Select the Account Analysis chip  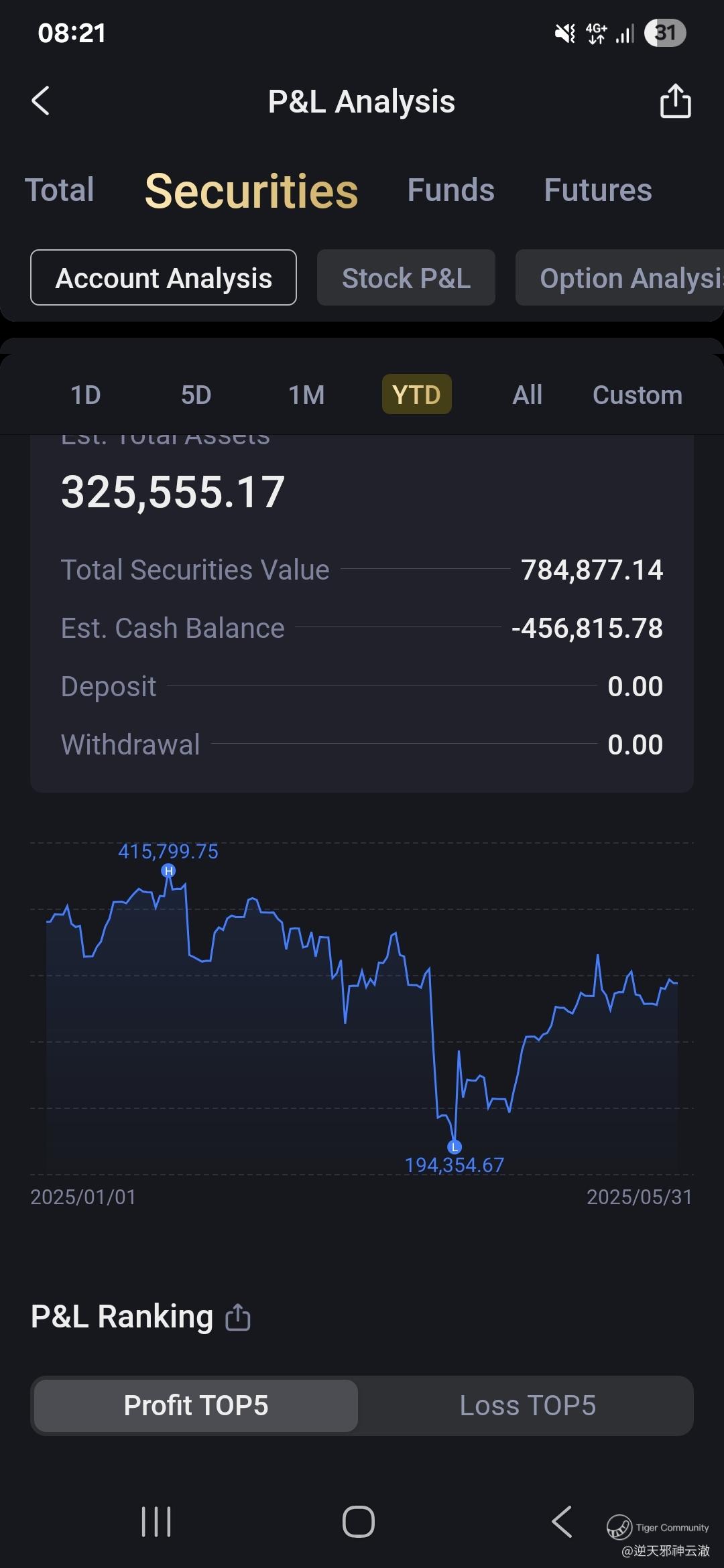pyautogui.click(x=164, y=278)
